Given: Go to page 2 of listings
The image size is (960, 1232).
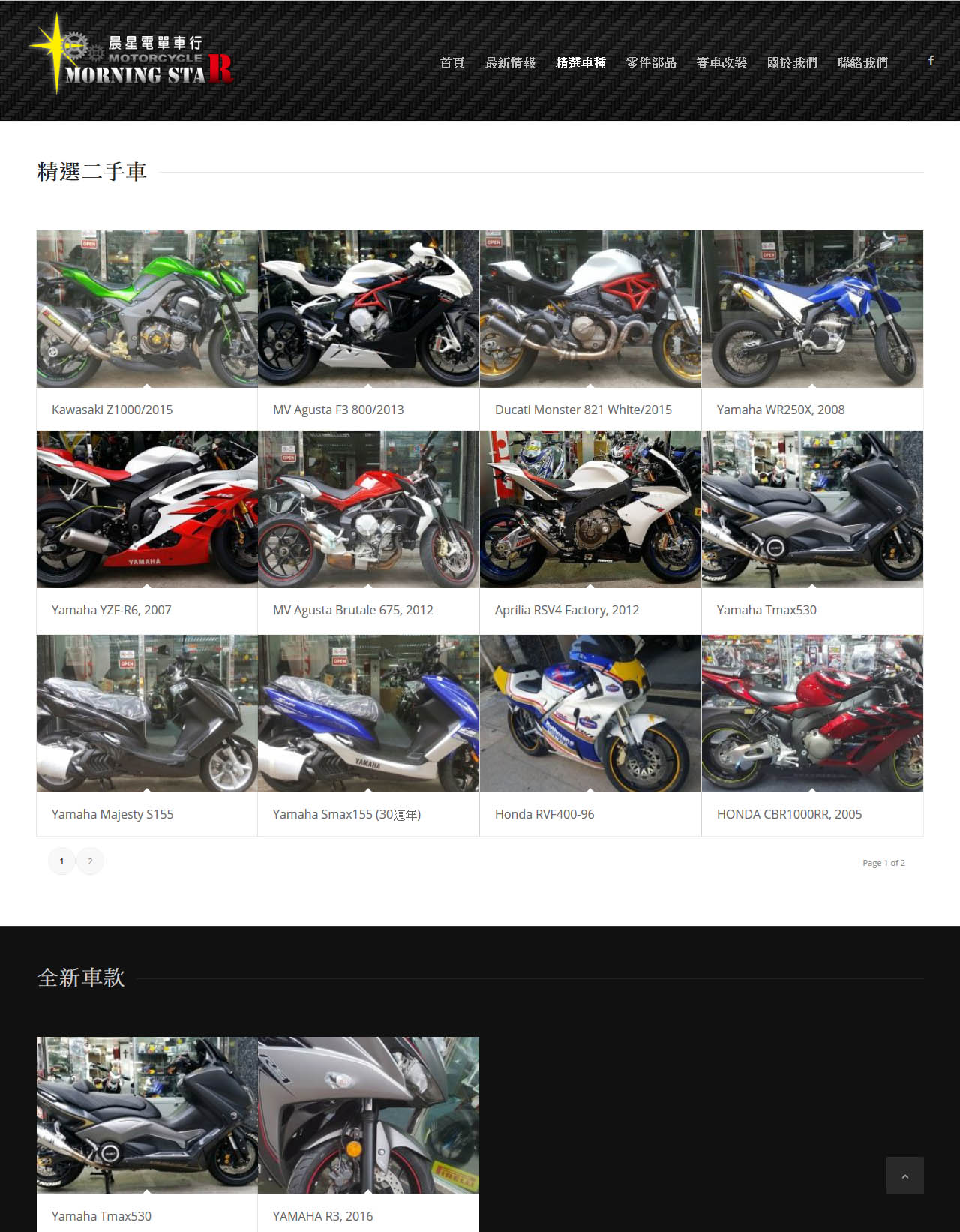Looking at the screenshot, I should coord(90,861).
